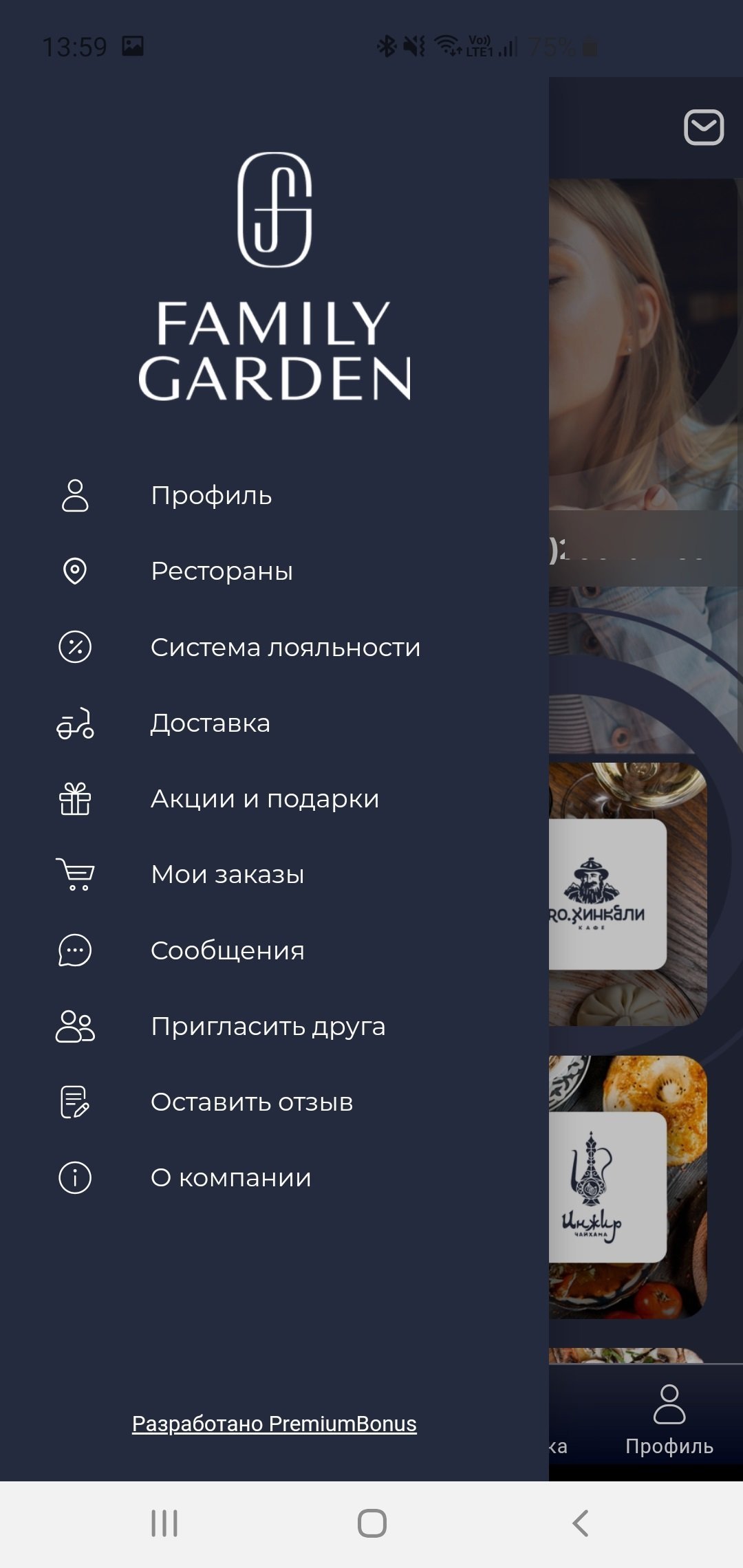743x1568 pixels.
Task: Open the Инжир чайхана card
Action: click(627, 1187)
